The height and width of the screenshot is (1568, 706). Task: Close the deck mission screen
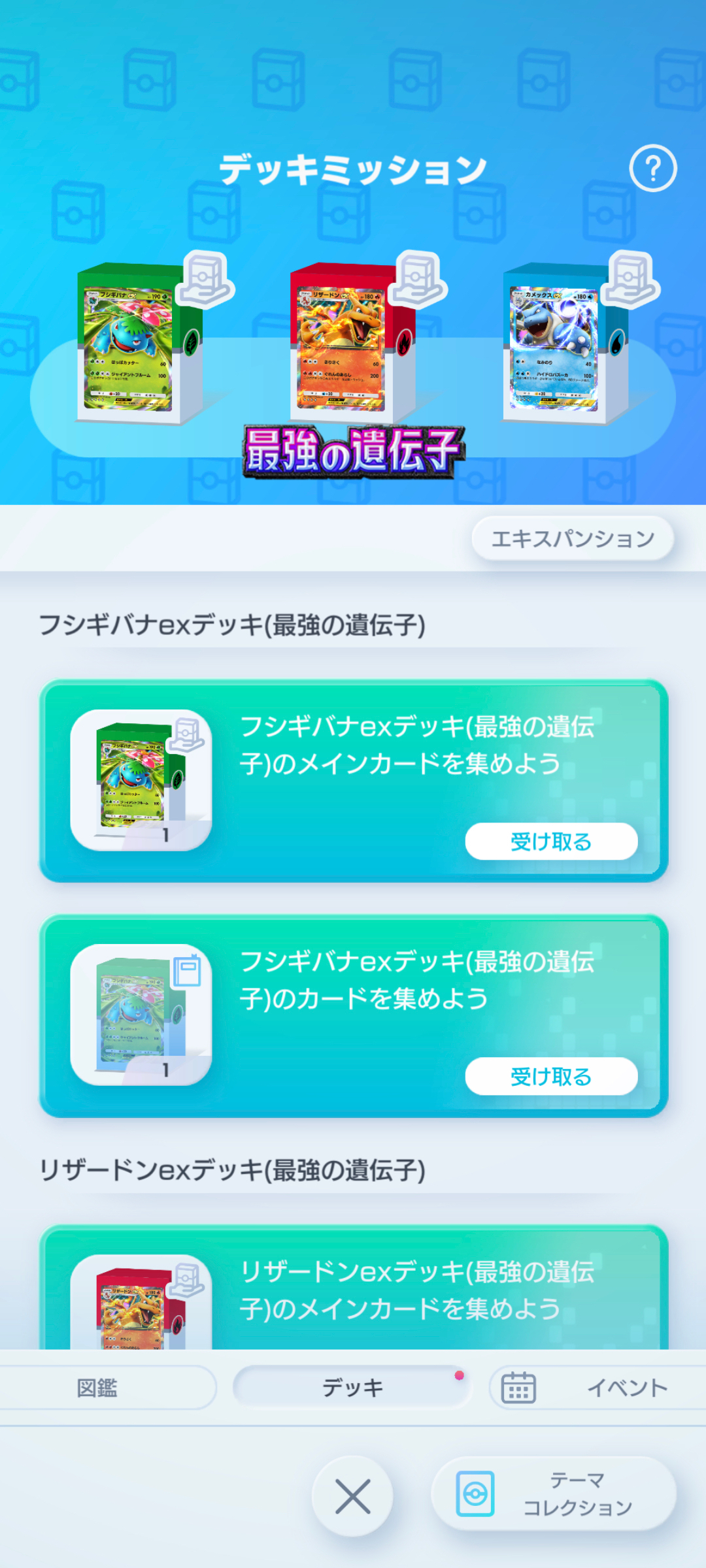(x=352, y=1496)
